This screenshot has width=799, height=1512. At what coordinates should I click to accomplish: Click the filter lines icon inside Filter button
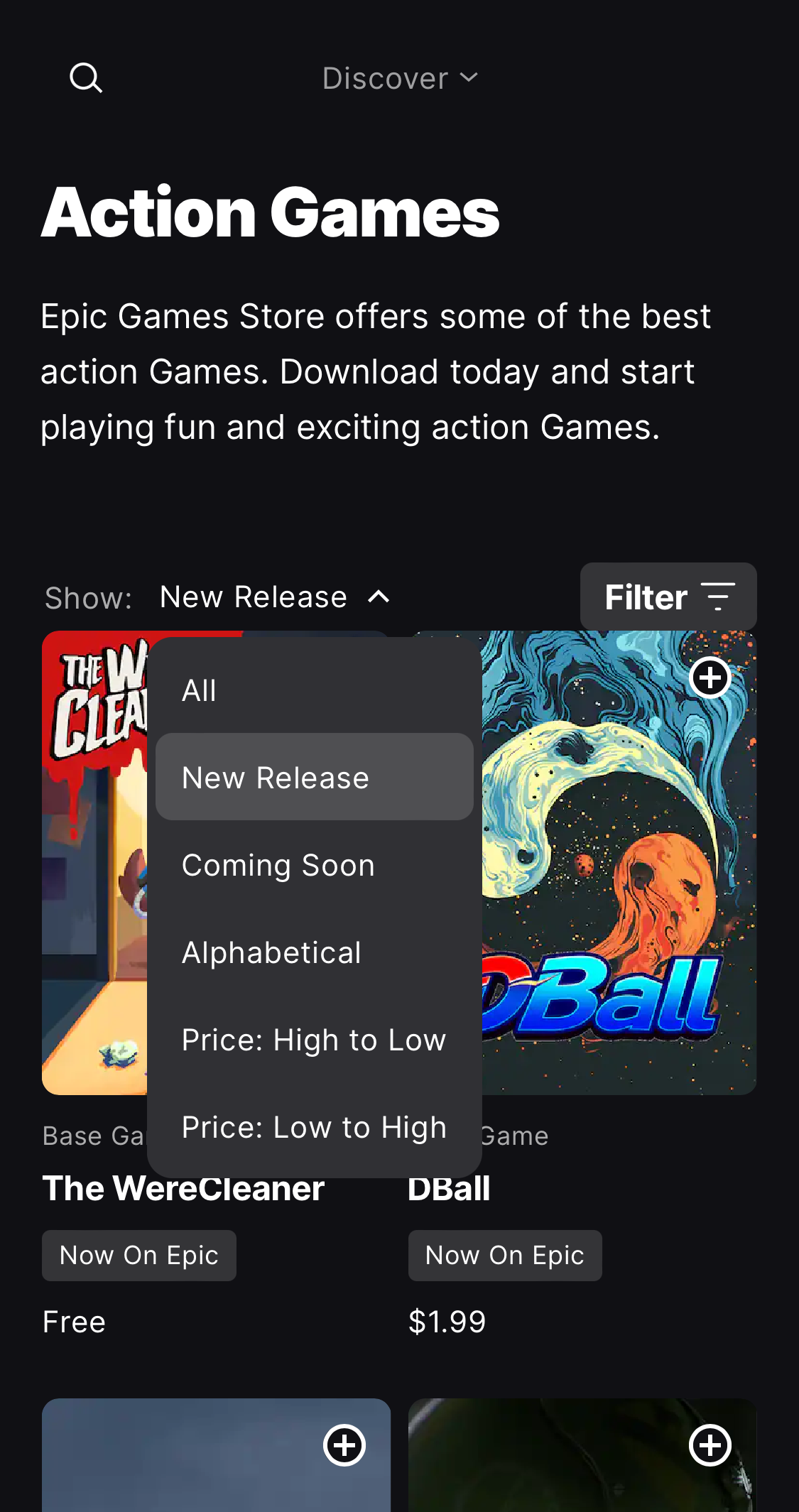point(719,597)
